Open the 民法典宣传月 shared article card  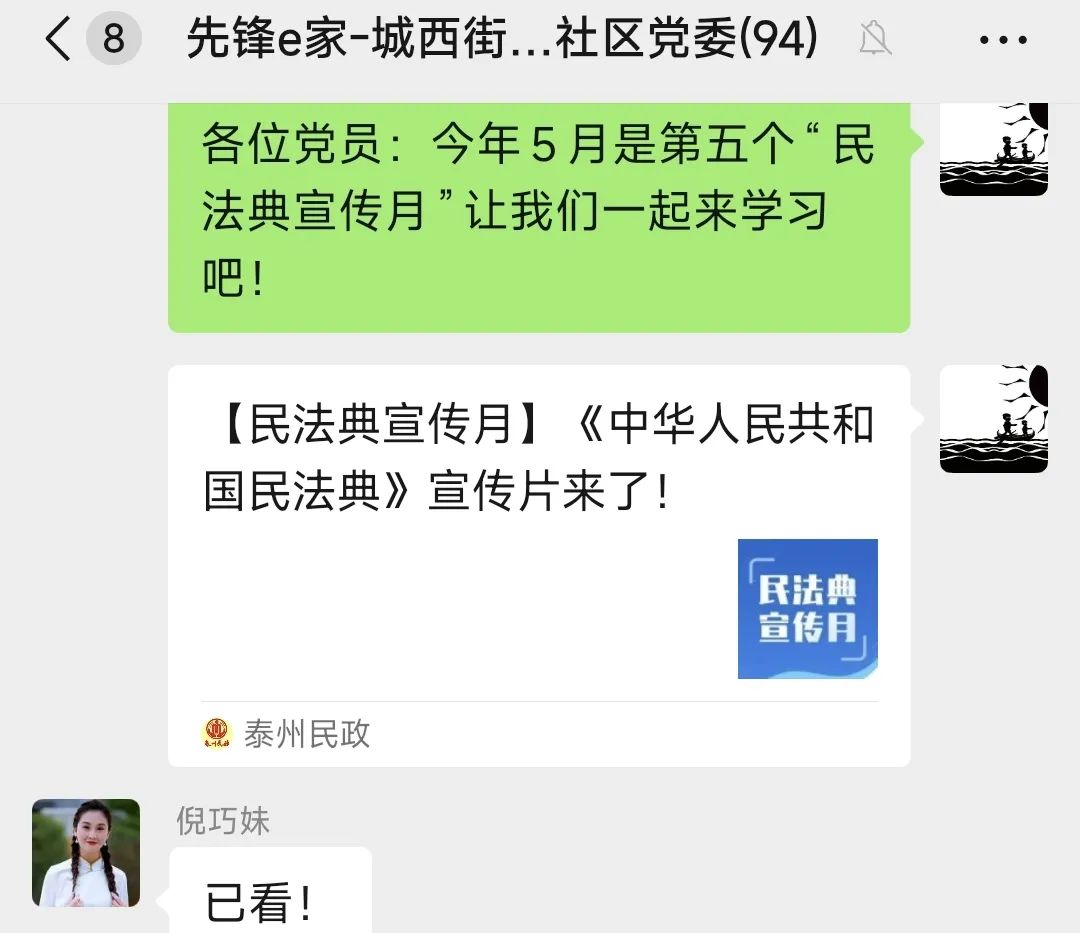(x=538, y=565)
